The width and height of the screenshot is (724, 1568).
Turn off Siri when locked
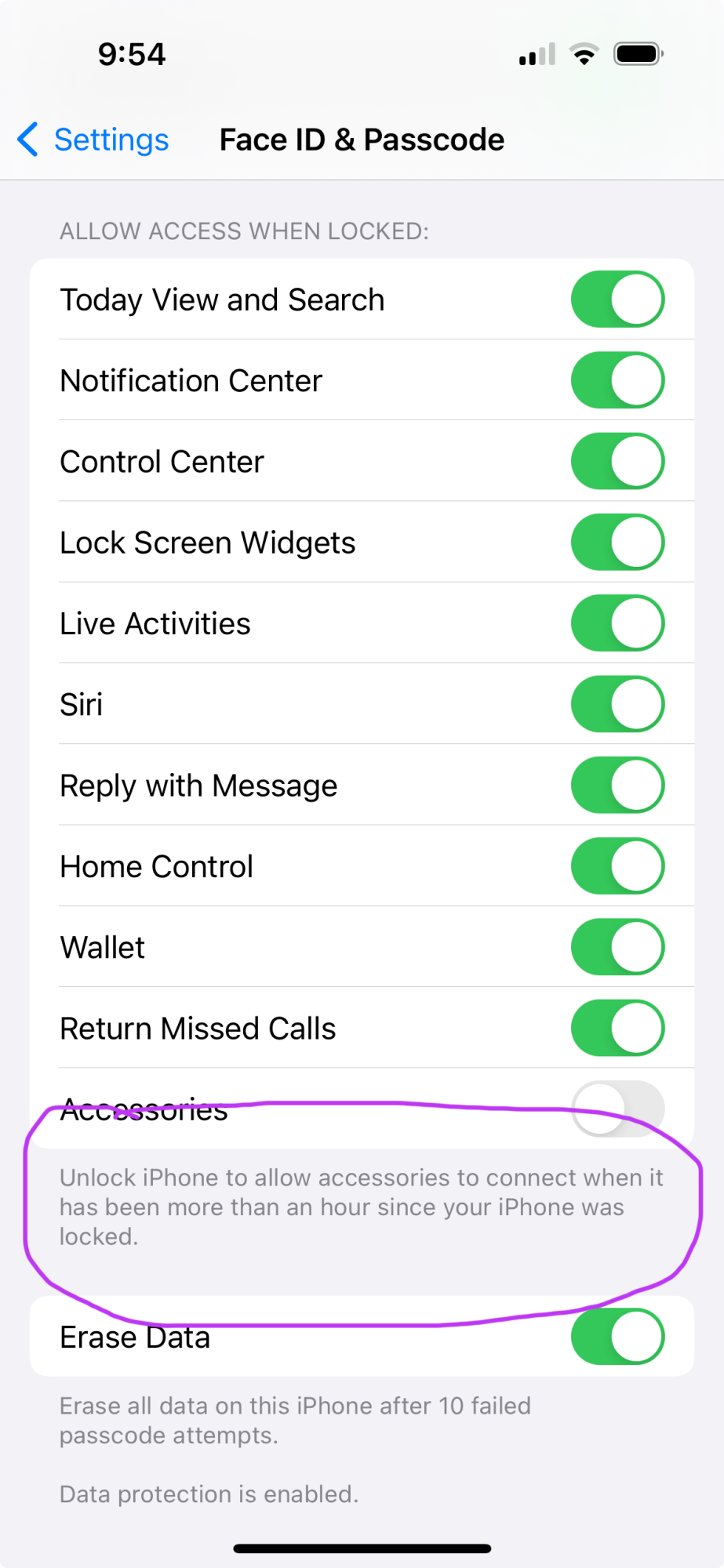[x=617, y=704]
